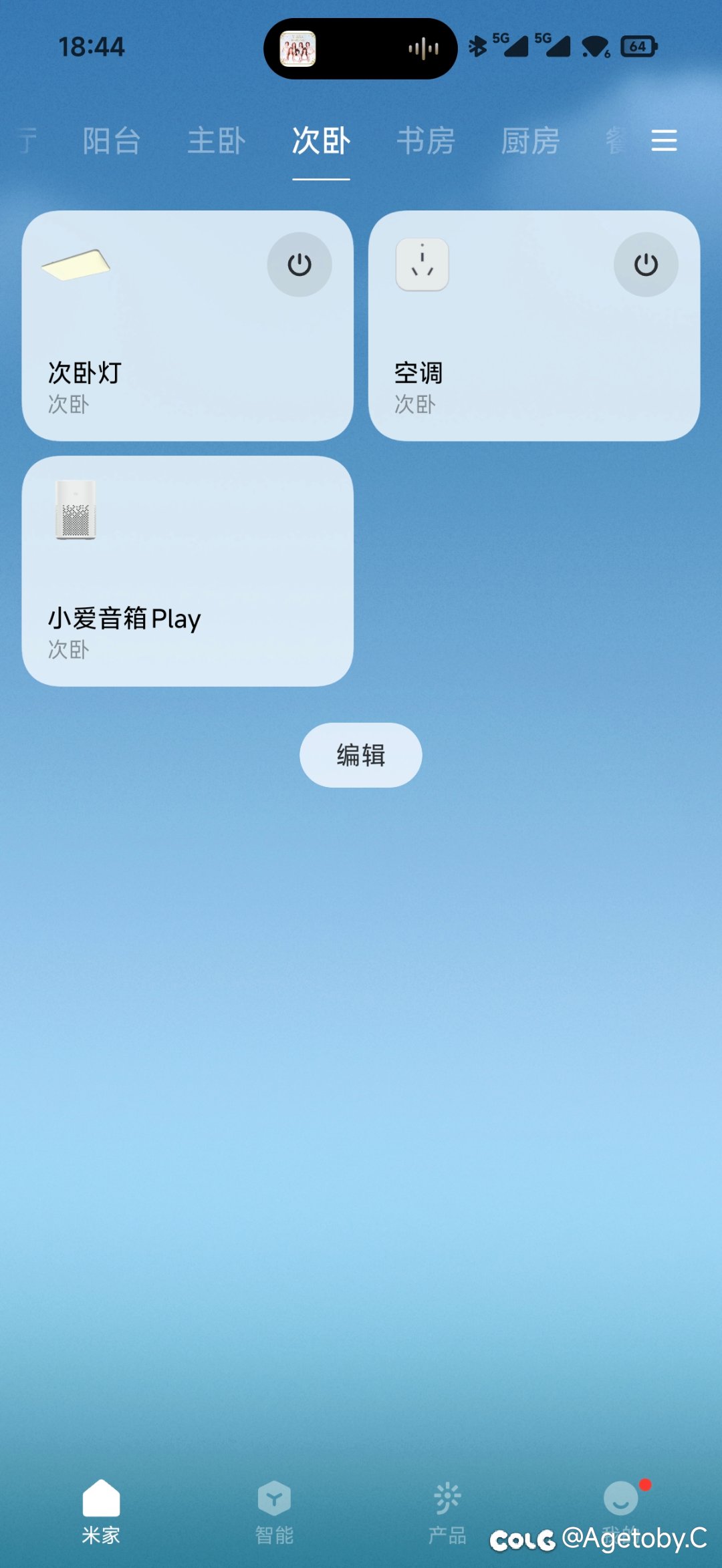The height and width of the screenshot is (1568, 722).
Task: Open the room list menu icon
Action: coord(664,140)
